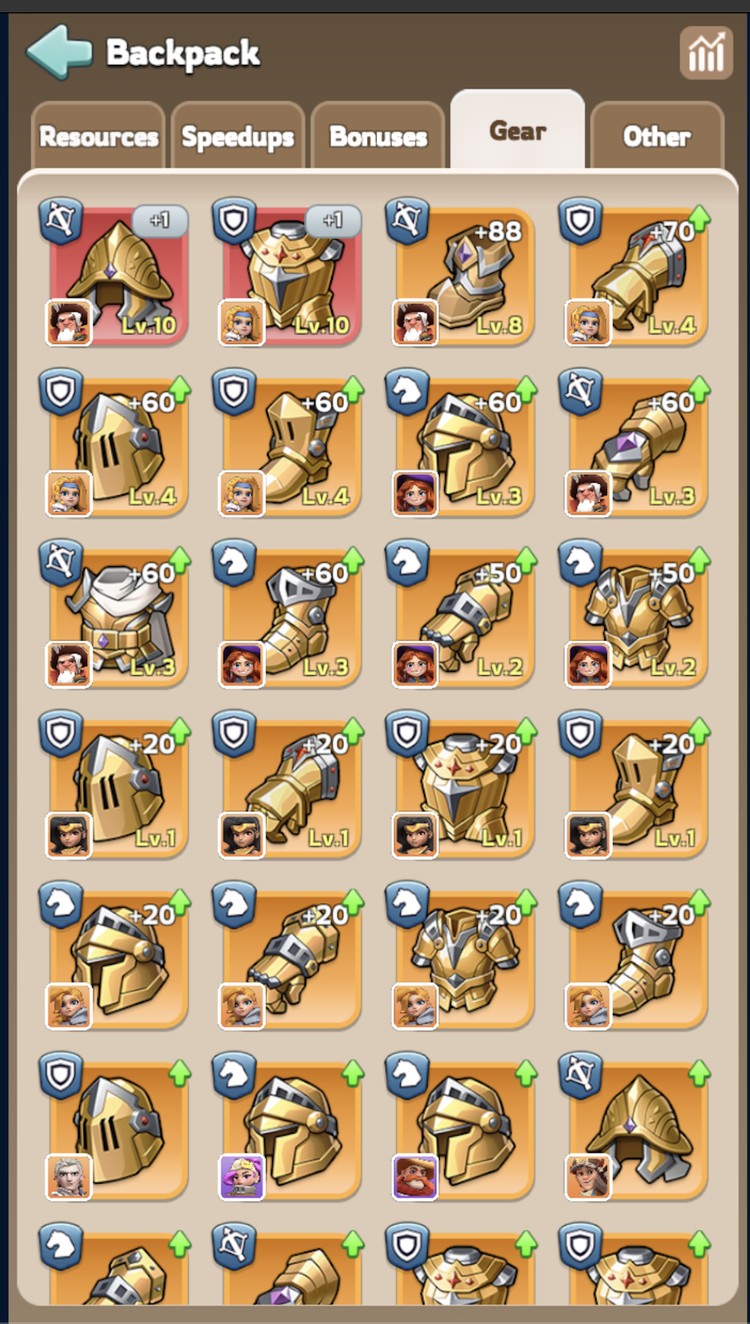The image size is (750, 1324).
Task: Open the Bonuses tab
Action: tap(378, 136)
